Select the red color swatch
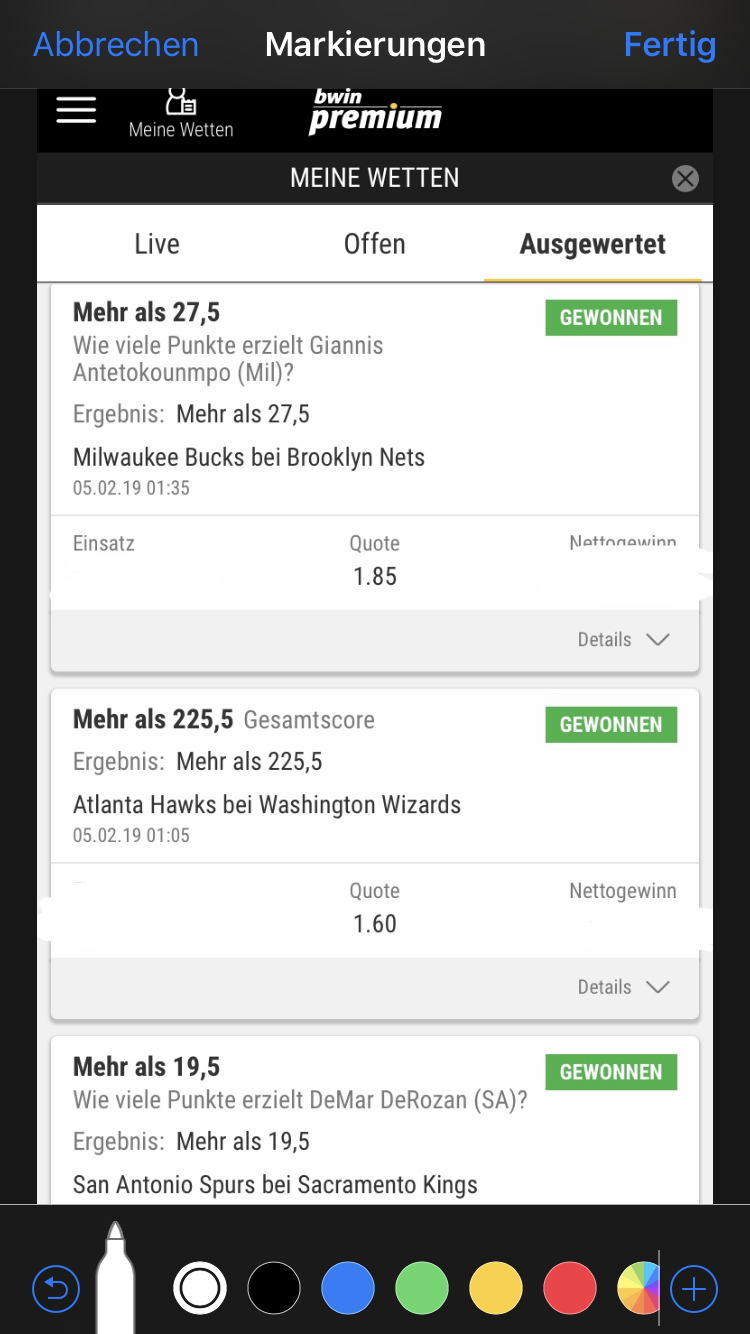Image resolution: width=750 pixels, height=1334 pixels. click(570, 1288)
